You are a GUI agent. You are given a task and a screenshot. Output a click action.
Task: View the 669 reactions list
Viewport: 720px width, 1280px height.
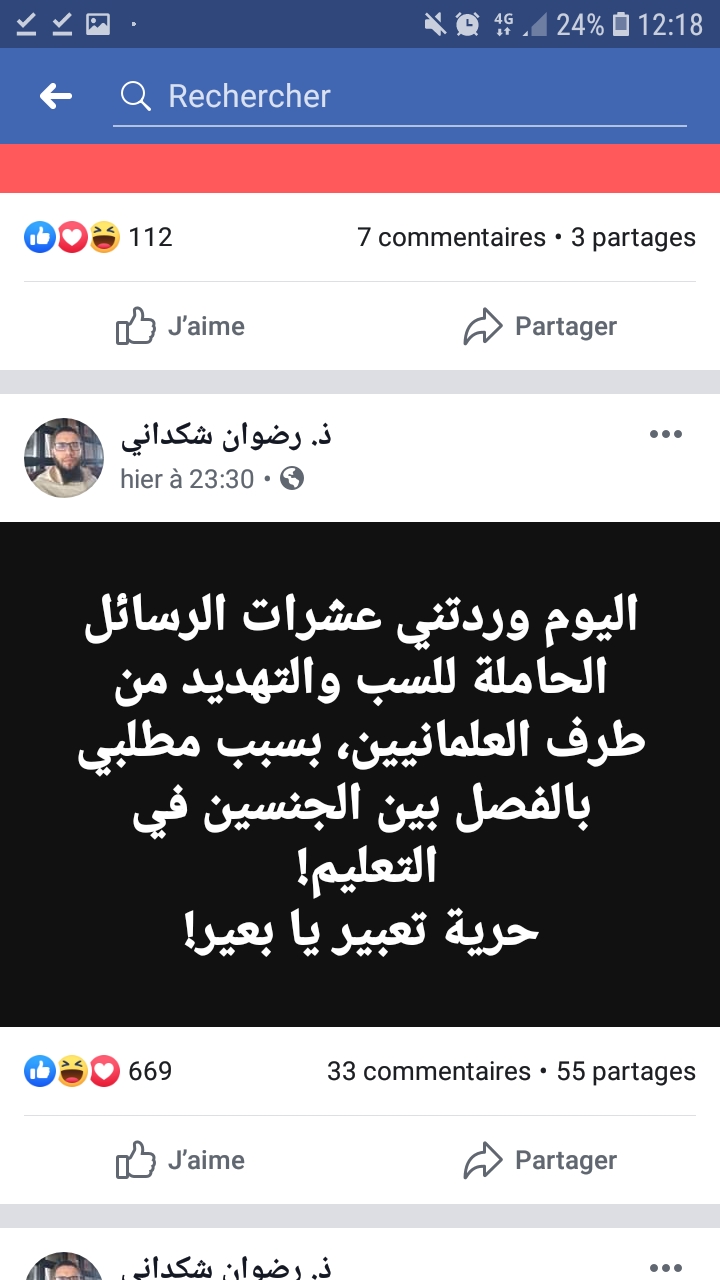tap(98, 1072)
